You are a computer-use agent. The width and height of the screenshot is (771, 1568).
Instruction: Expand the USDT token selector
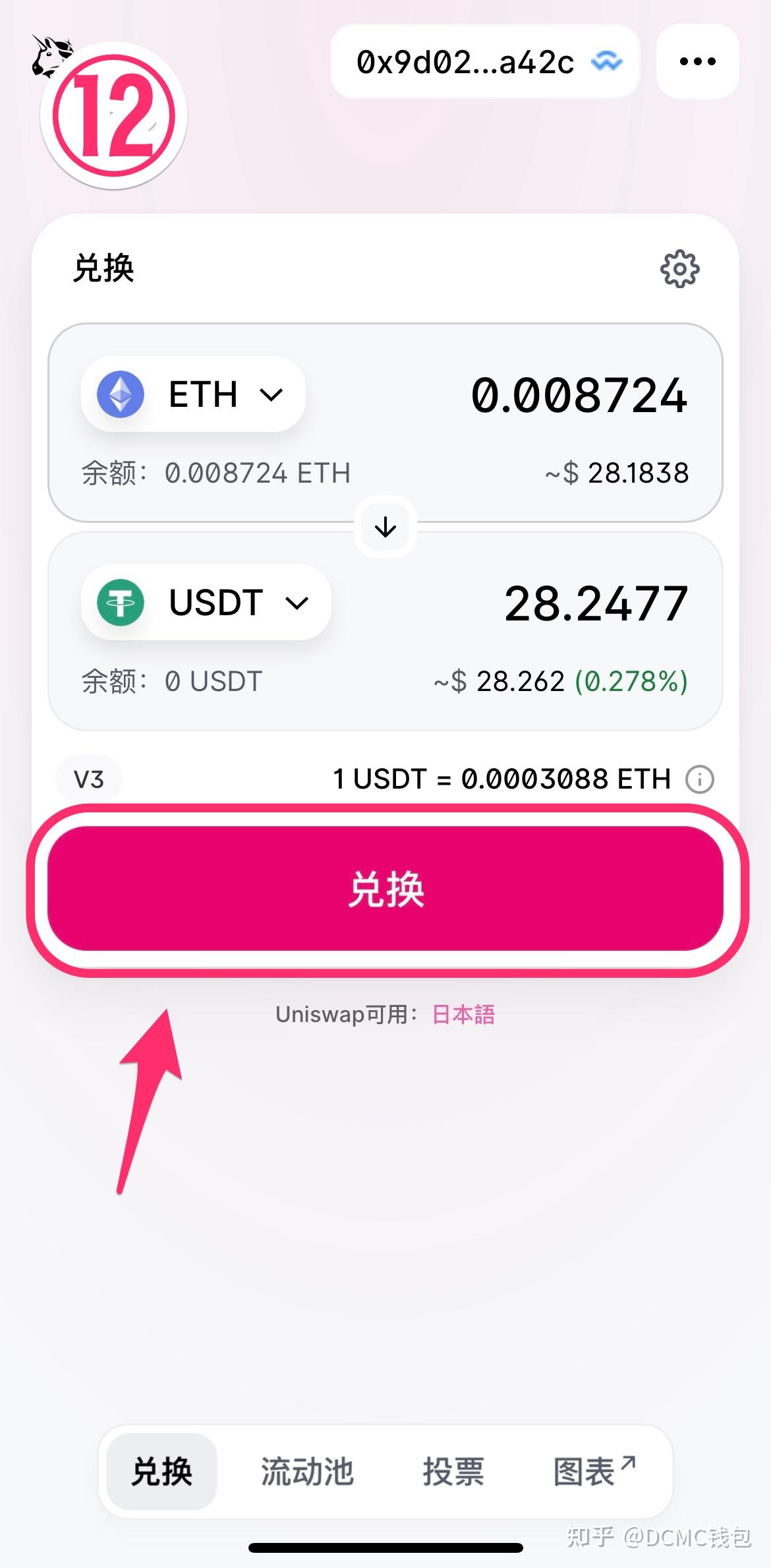point(206,603)
